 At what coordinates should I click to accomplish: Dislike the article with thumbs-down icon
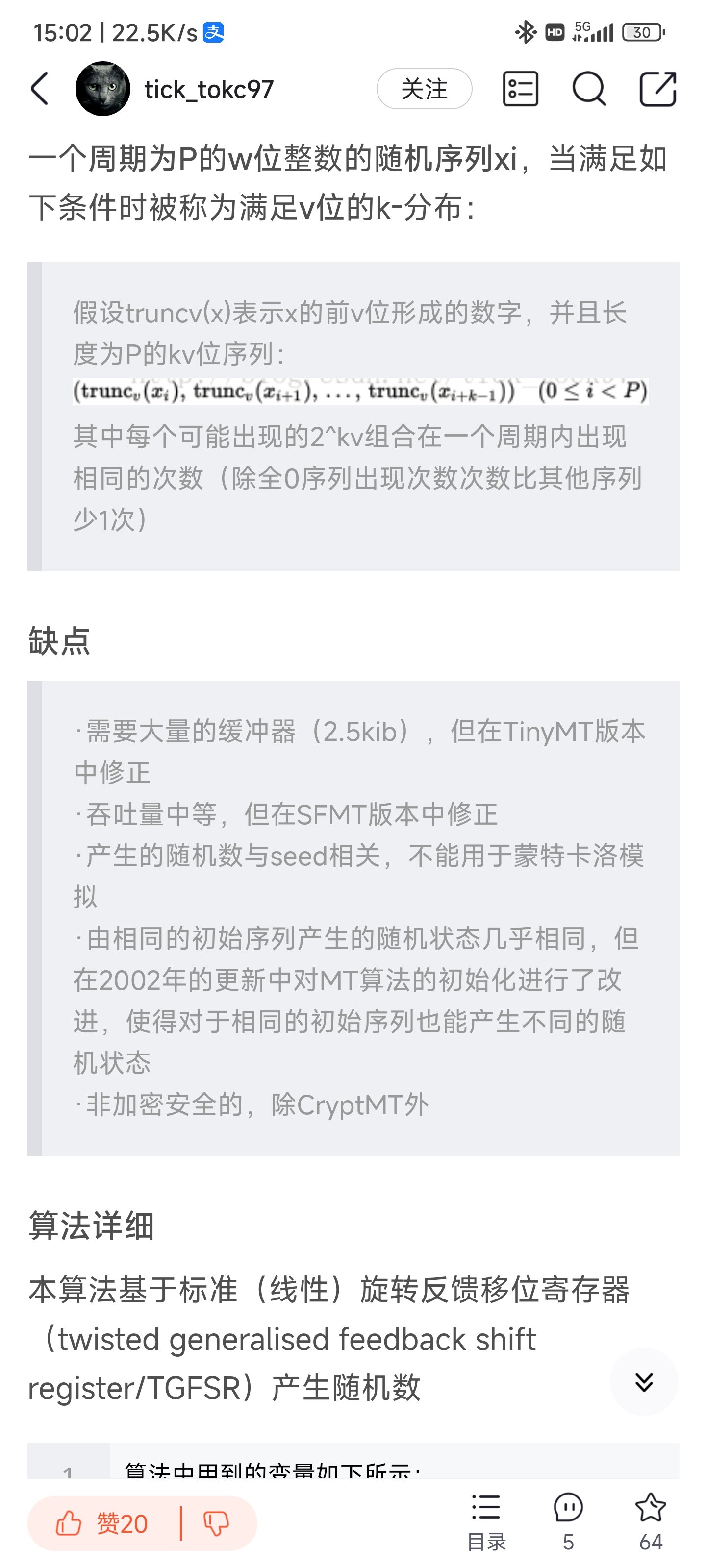[216, 1523]
